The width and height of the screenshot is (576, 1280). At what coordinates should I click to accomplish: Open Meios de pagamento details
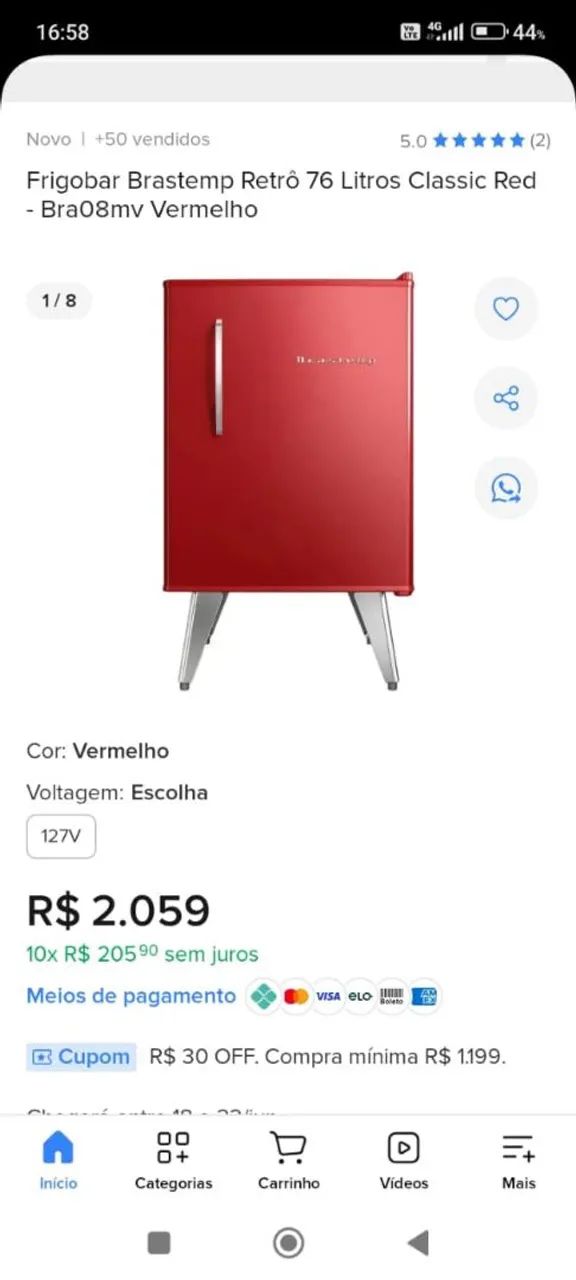131,996
